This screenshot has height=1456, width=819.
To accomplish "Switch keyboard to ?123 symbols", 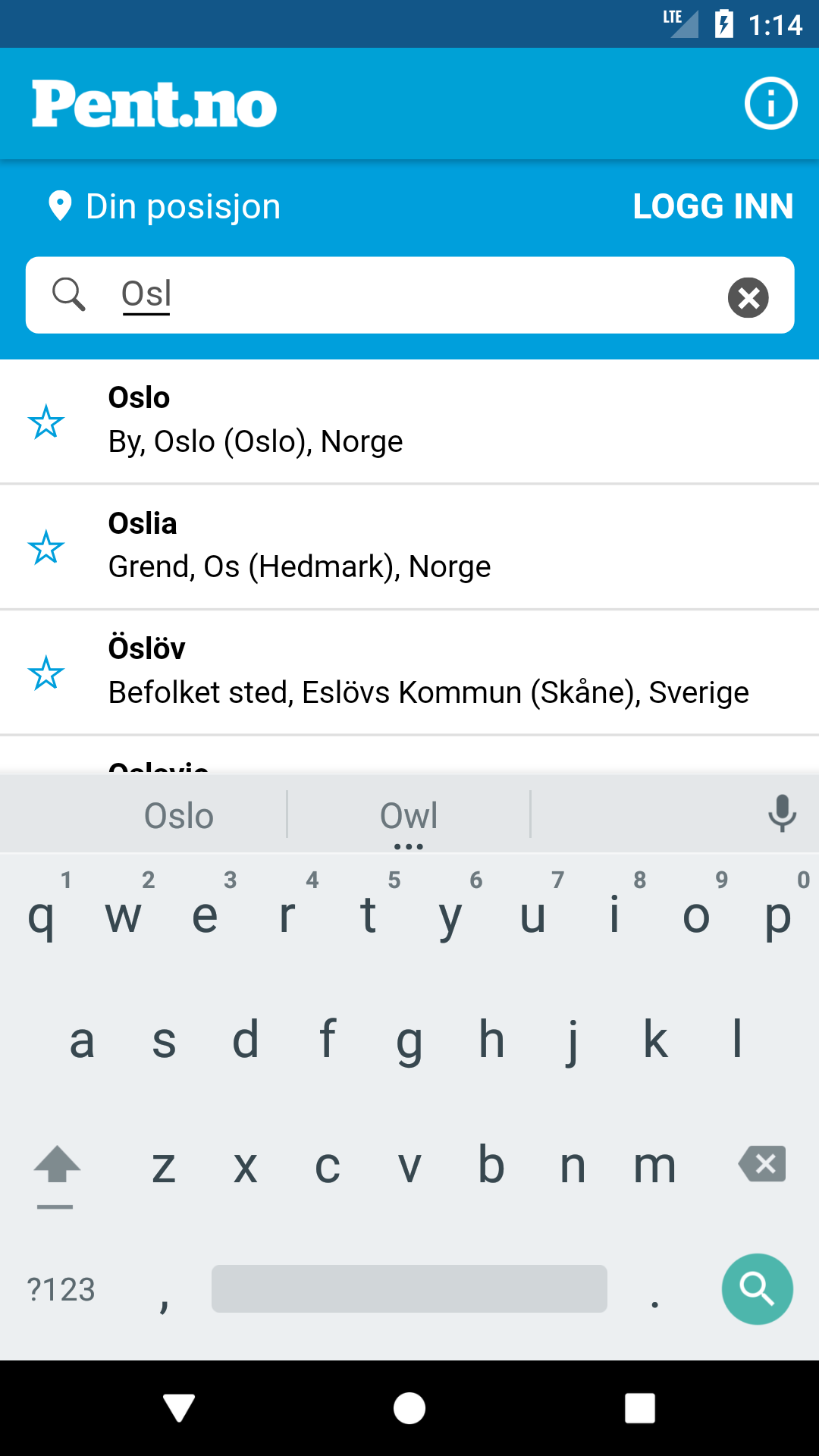I will tap(61, 1289).
